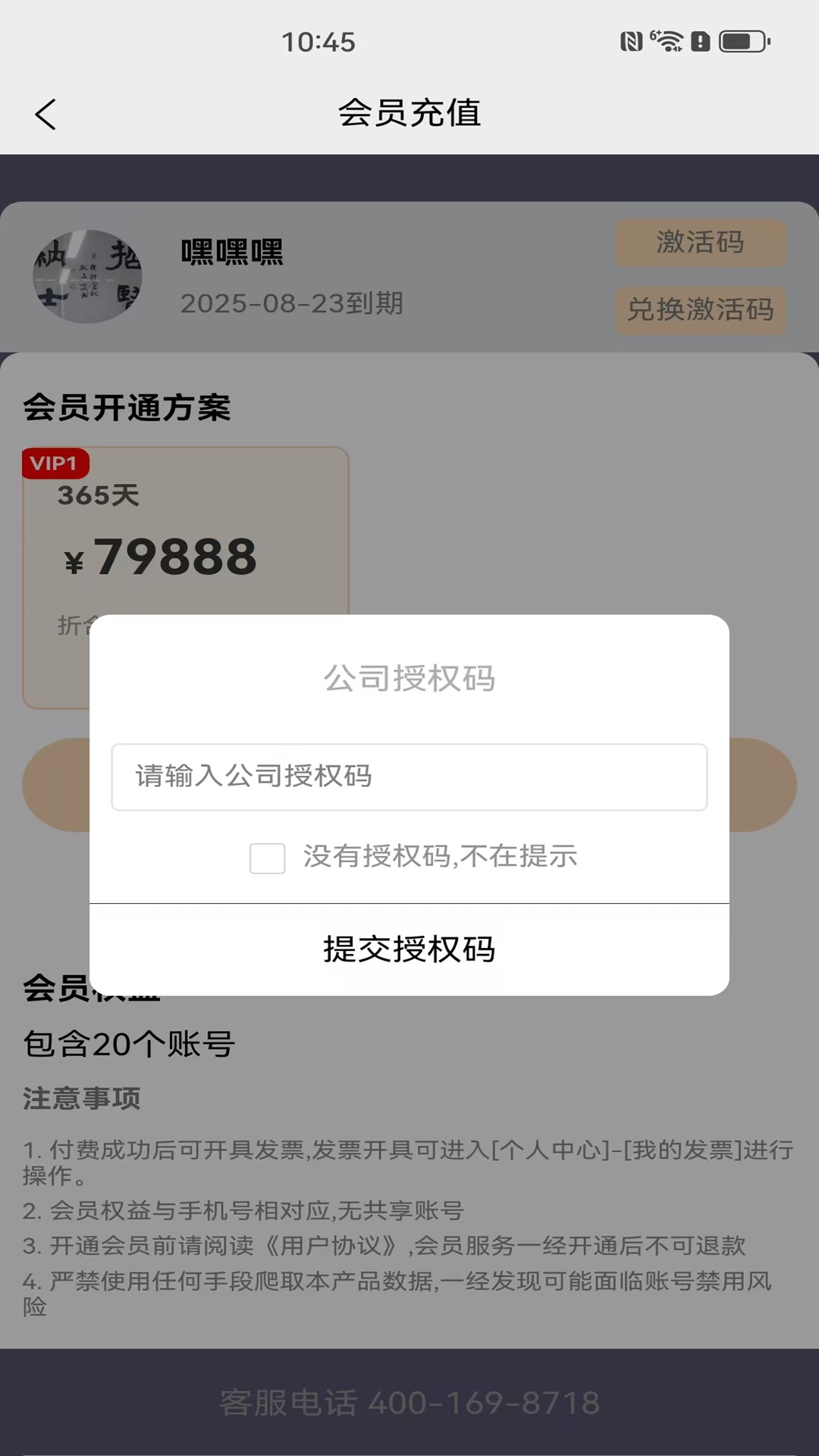Tap the 公司授权码 input box
The width and height of the screenshot is (819, 1456).
pos(409,777)
